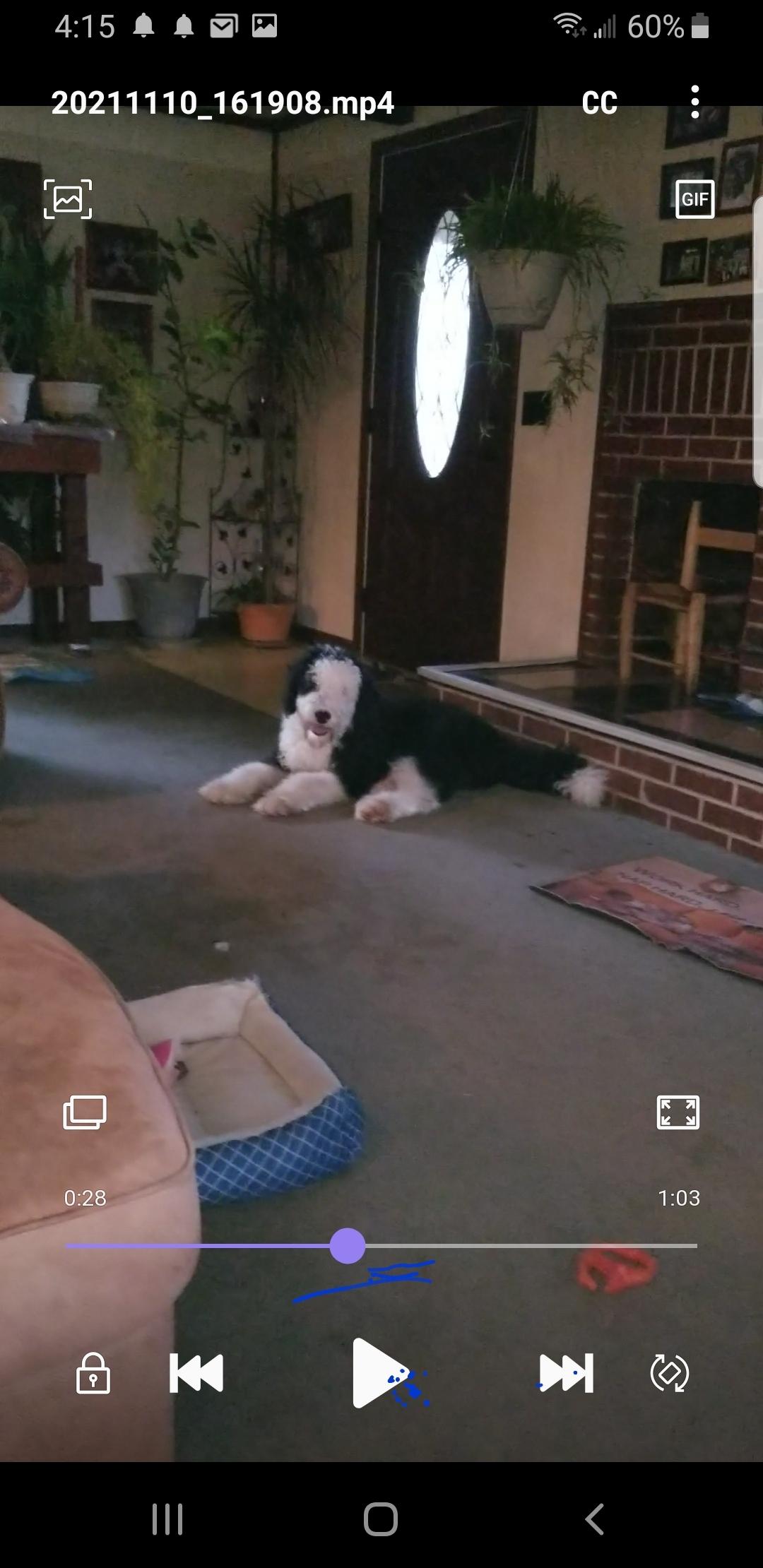Tap the video progress seek bar

(381, 1246)
